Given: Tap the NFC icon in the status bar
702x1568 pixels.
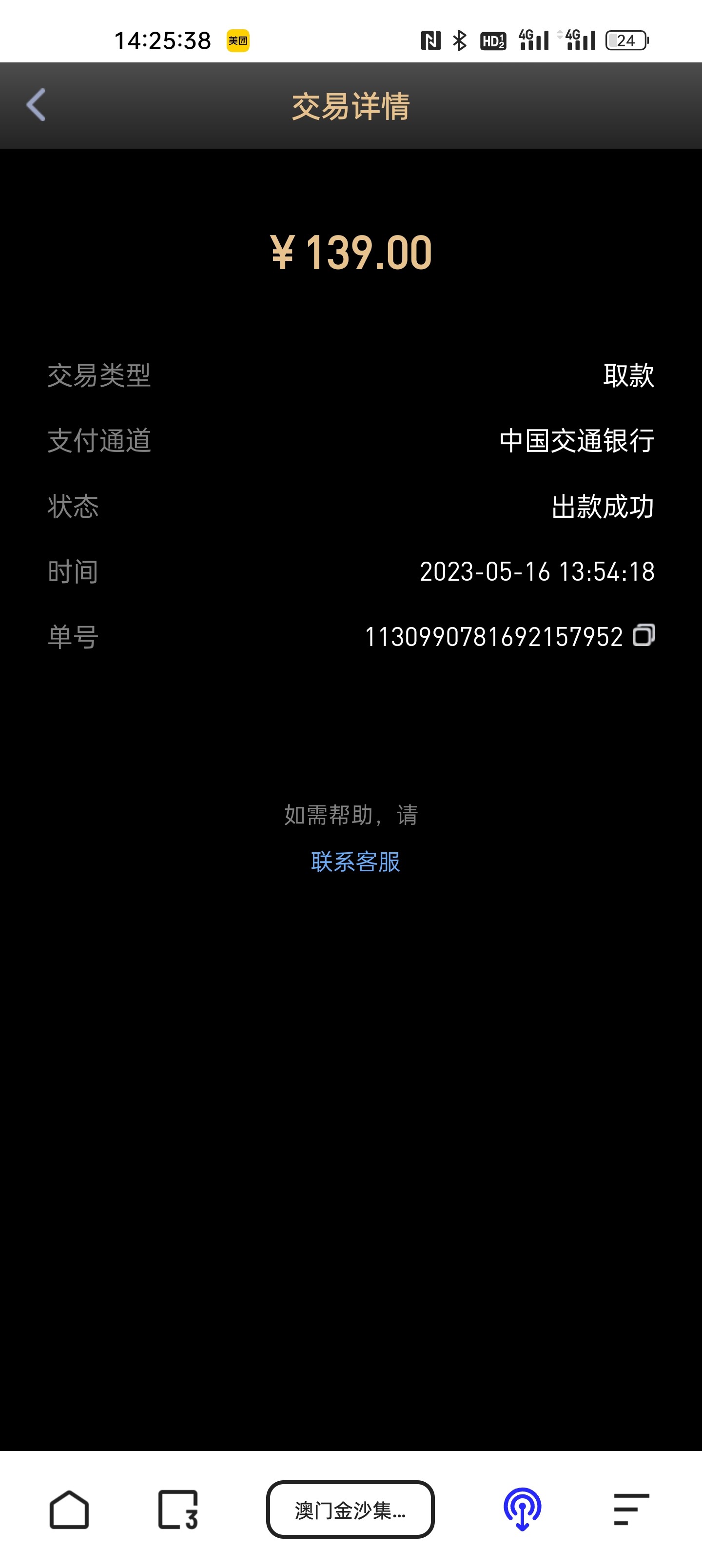Looking at the screenshot, I should tap(430, 39).
